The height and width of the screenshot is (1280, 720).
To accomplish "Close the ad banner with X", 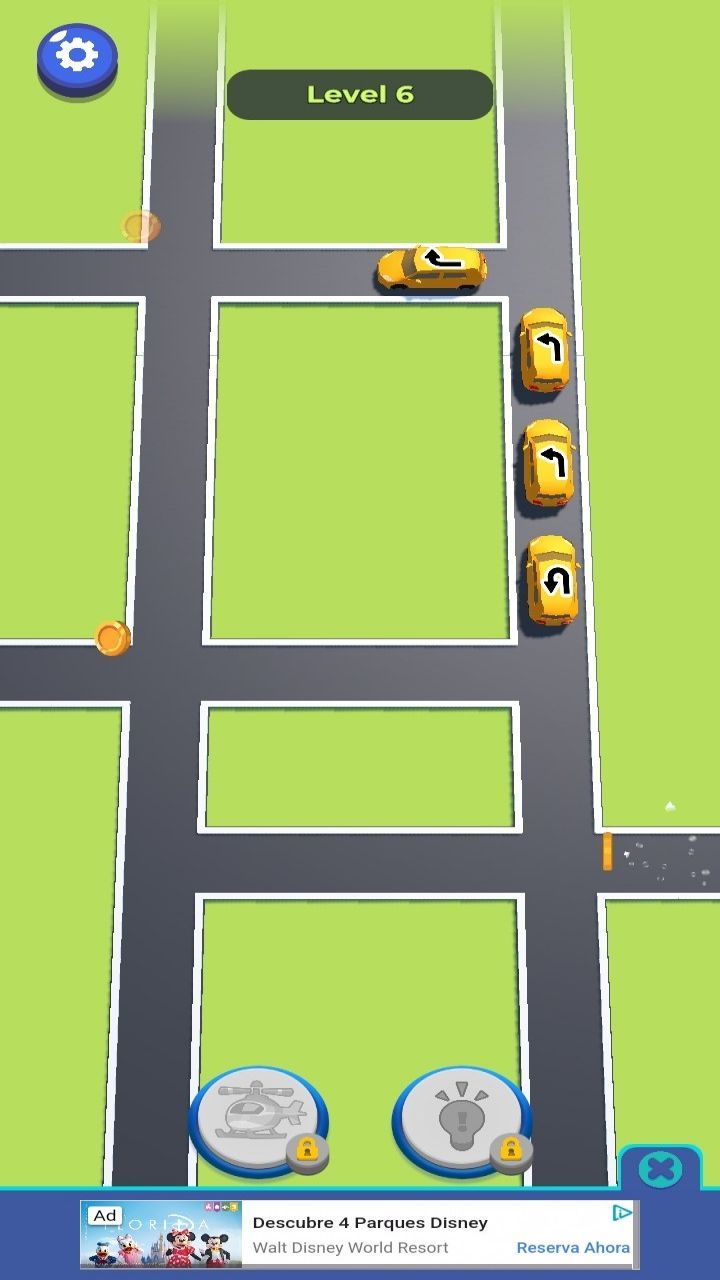I will [x=660, y=1168].
